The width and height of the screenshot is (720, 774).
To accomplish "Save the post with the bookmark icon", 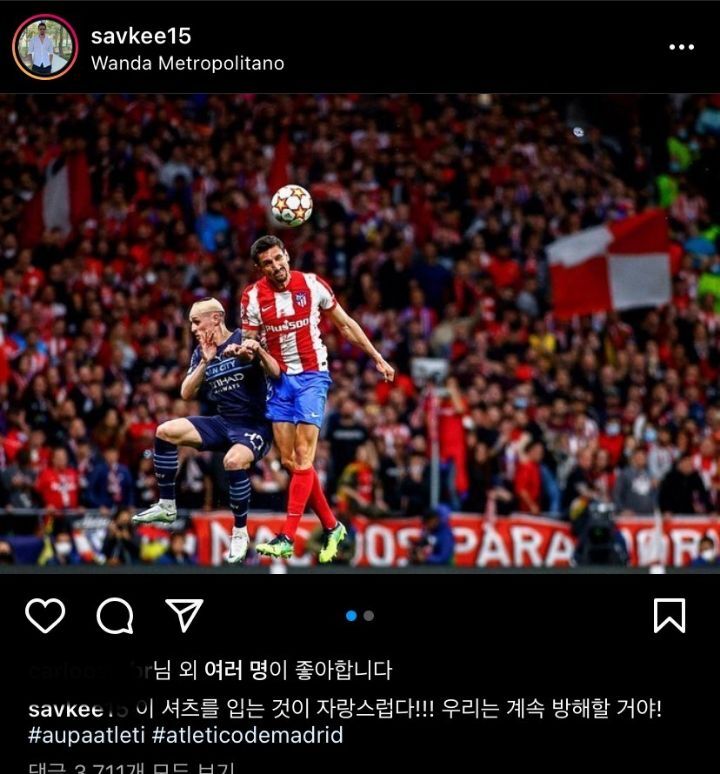I will 669,615.
